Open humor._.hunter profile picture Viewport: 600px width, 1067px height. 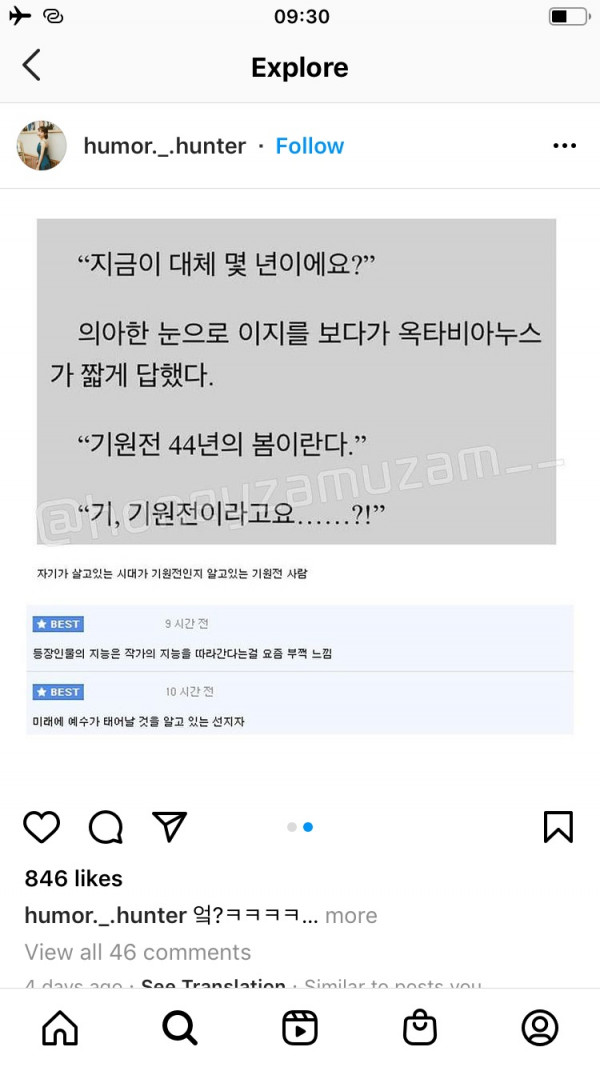42,146
